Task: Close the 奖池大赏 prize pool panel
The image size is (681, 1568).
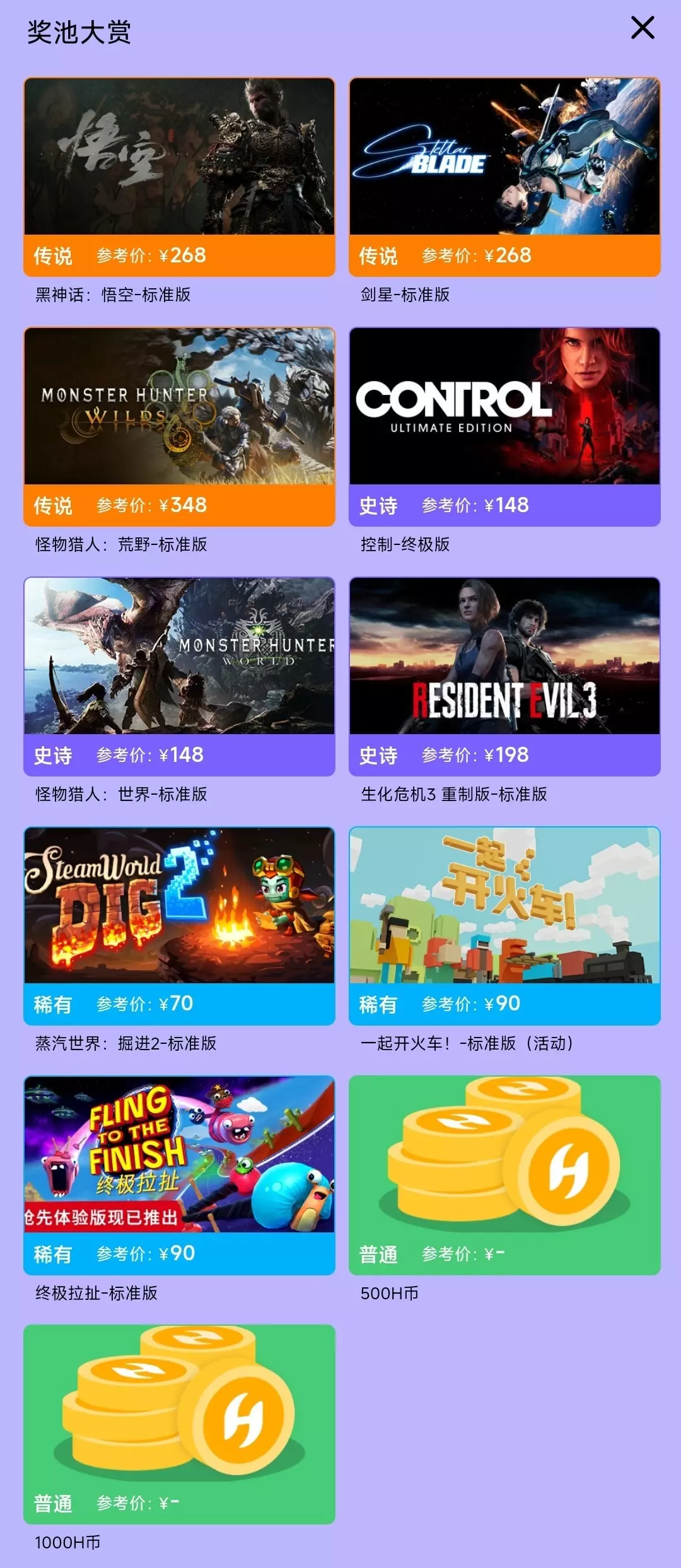Action: pyautogui.click(x=643, y=28)
